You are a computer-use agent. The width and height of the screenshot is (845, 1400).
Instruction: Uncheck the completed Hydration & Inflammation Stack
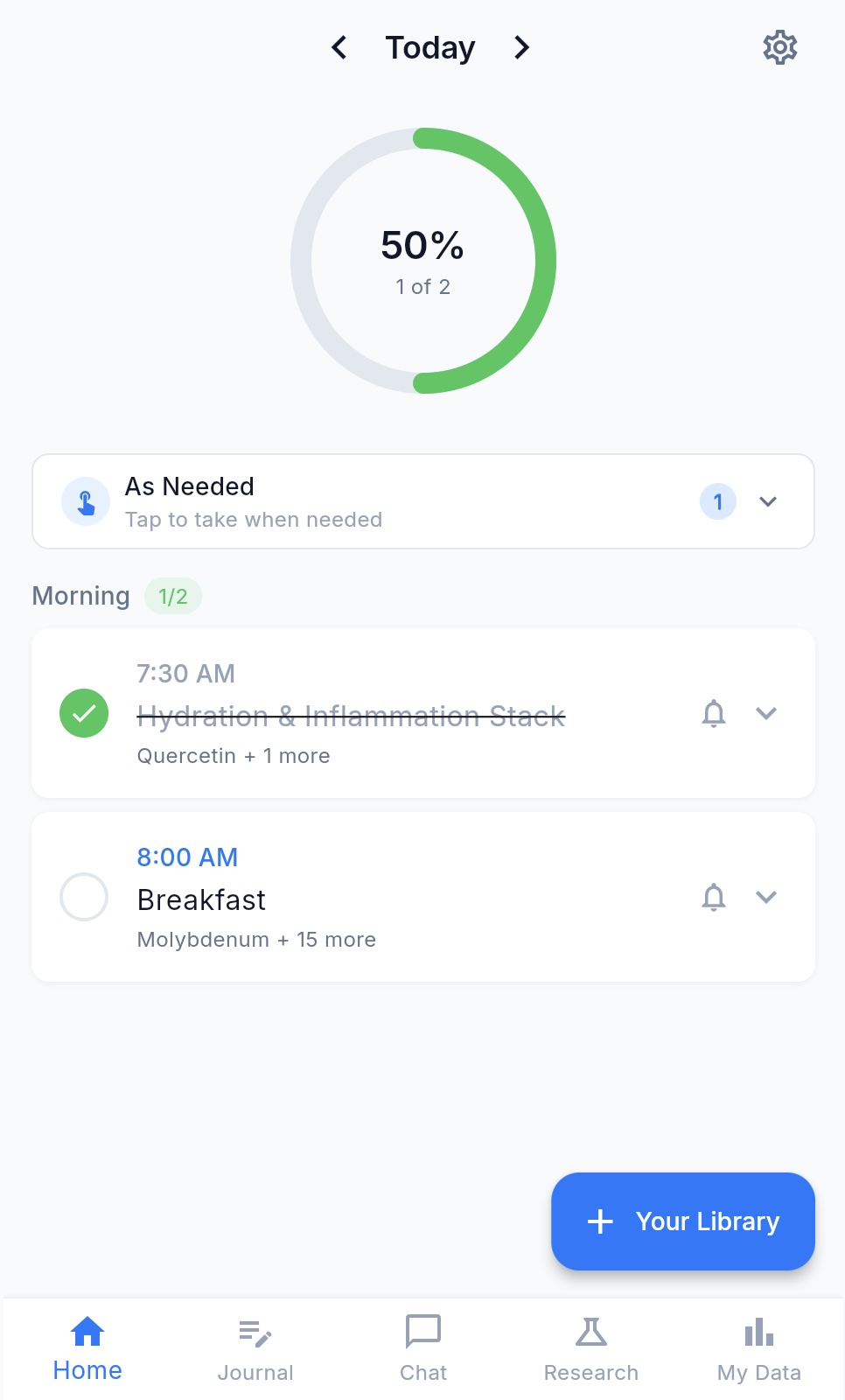(83, 713)
